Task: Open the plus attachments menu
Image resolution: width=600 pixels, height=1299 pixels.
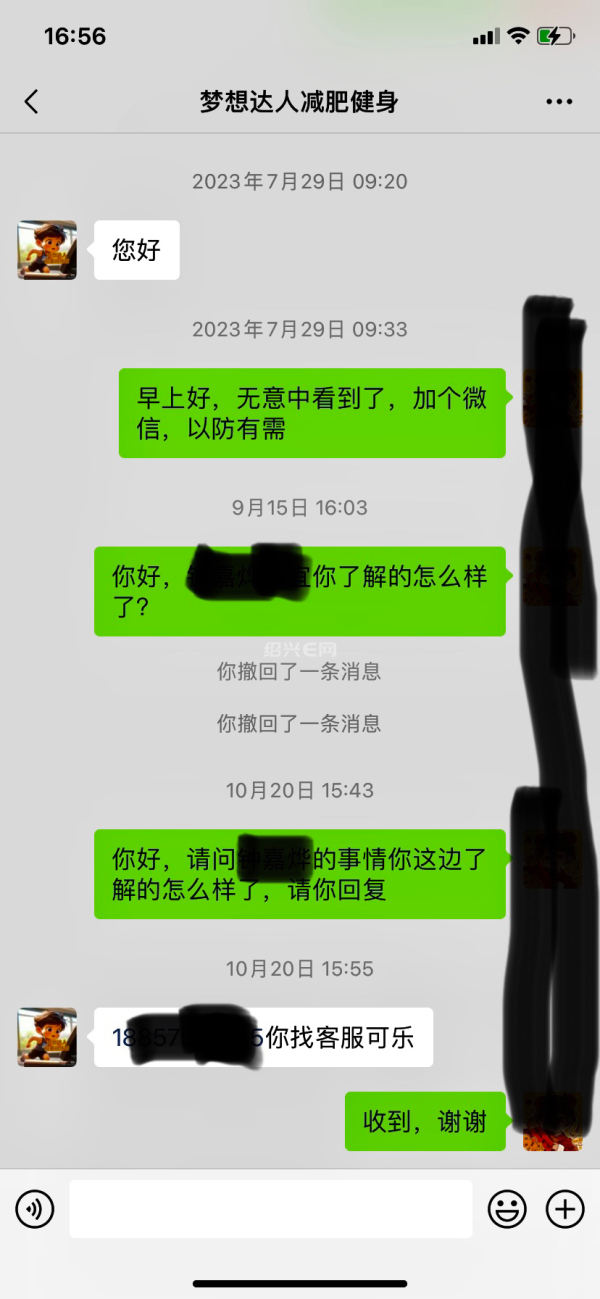Action: tap(565, 1210)
